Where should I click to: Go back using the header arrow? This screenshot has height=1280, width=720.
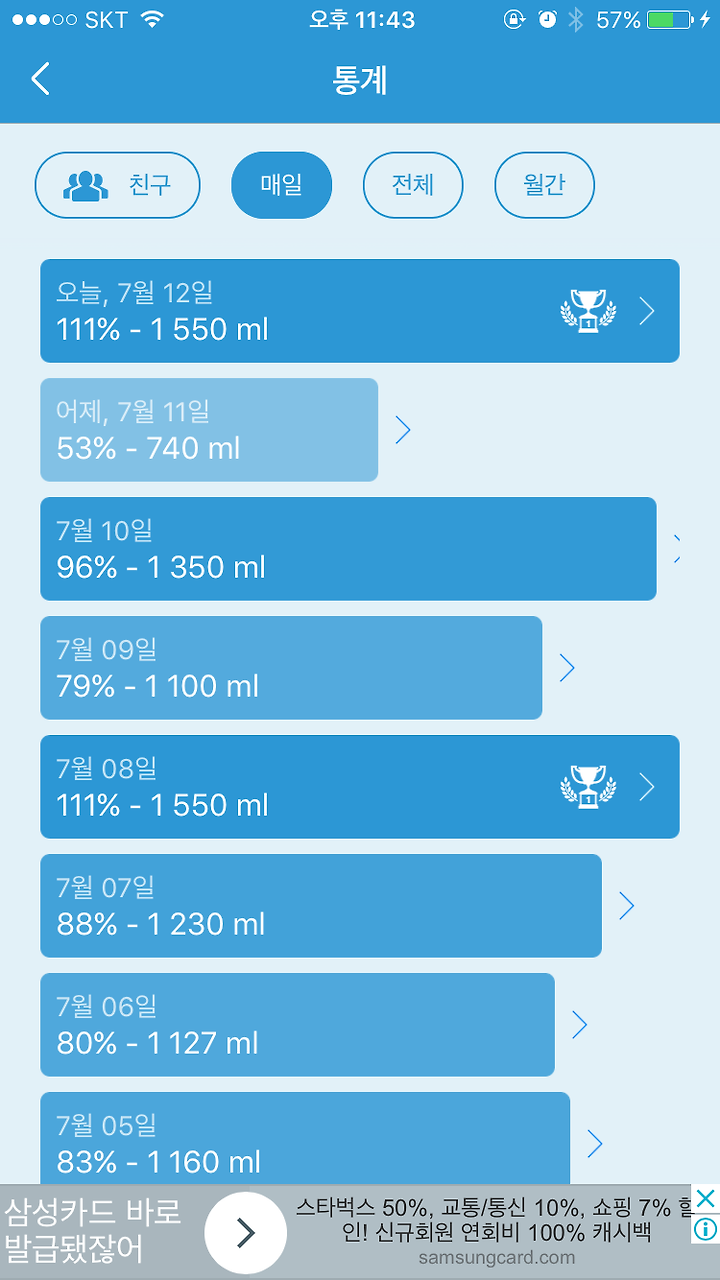pyautogui.click(x=40, y=79)
